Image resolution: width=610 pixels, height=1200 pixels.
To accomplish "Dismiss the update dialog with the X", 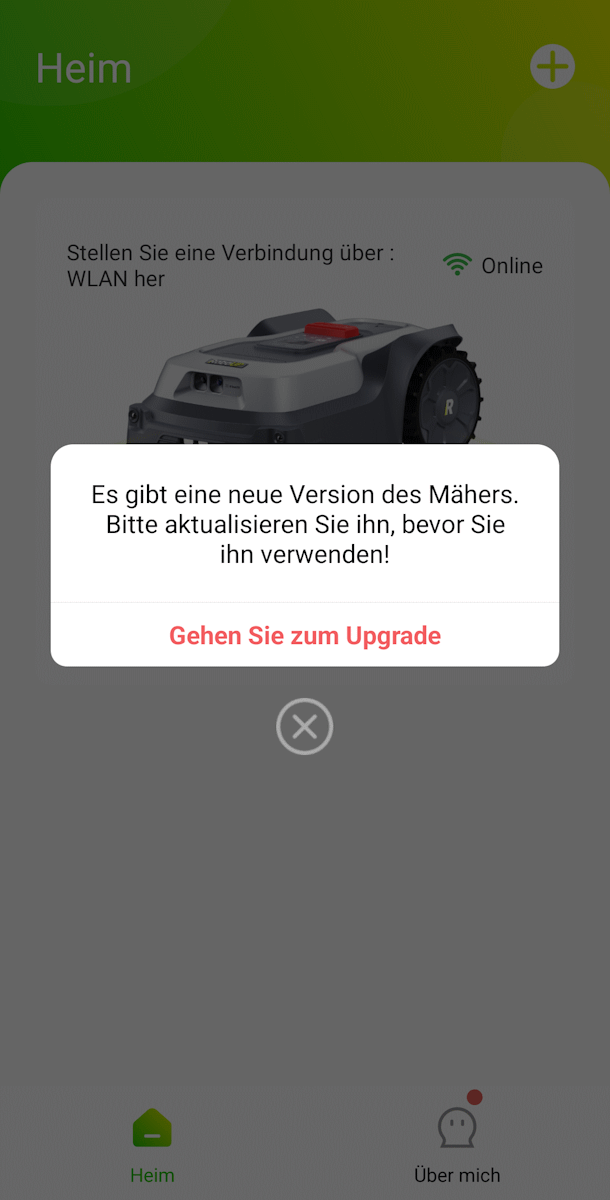I will [305, 726].
